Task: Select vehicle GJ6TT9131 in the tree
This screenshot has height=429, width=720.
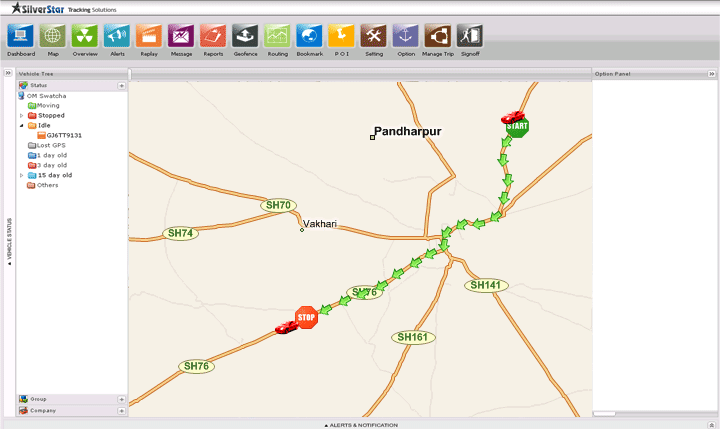Action: coord(63,135)
